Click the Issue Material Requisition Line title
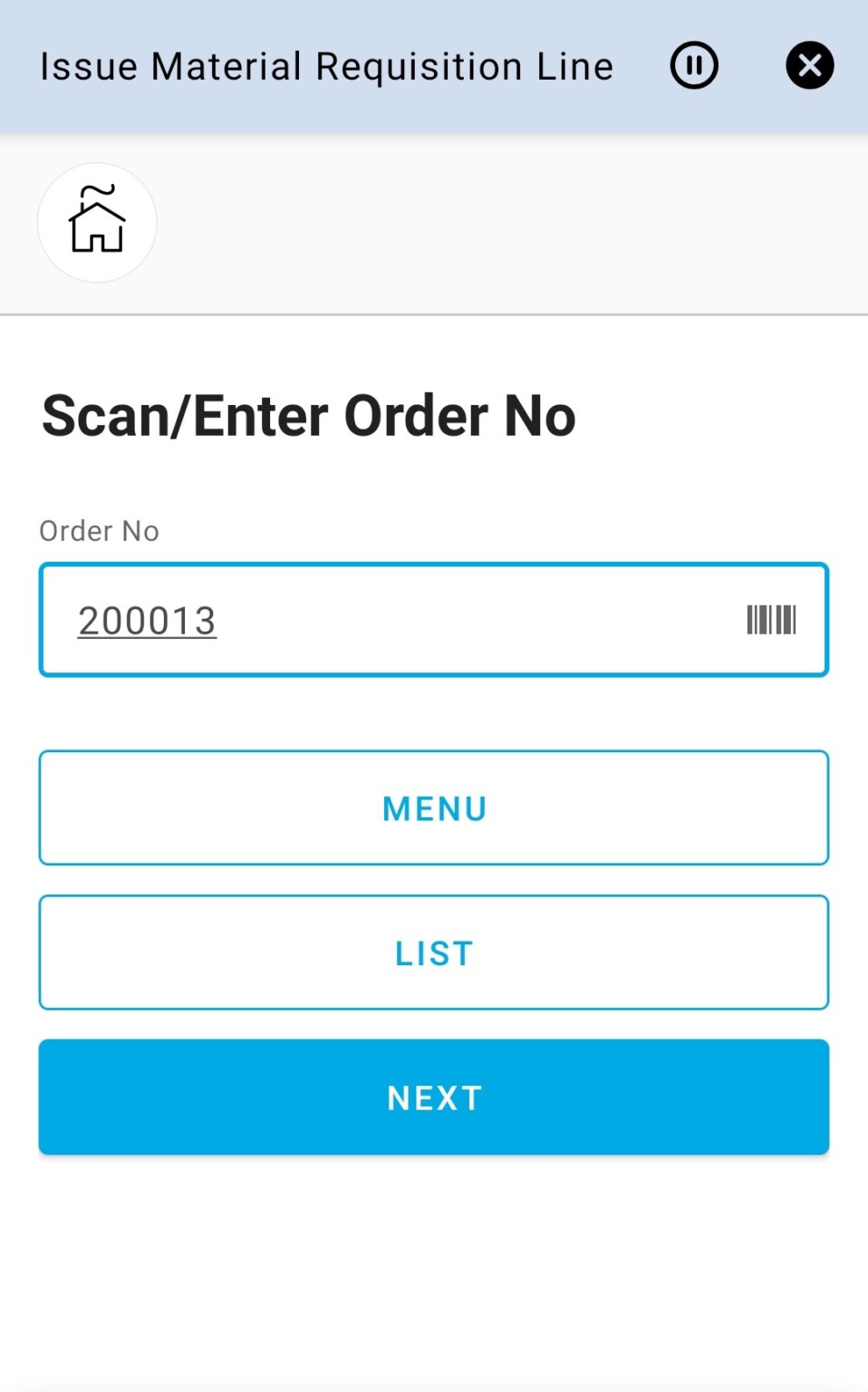Viewport: 868px width, 1392px height. coord(326,65)
